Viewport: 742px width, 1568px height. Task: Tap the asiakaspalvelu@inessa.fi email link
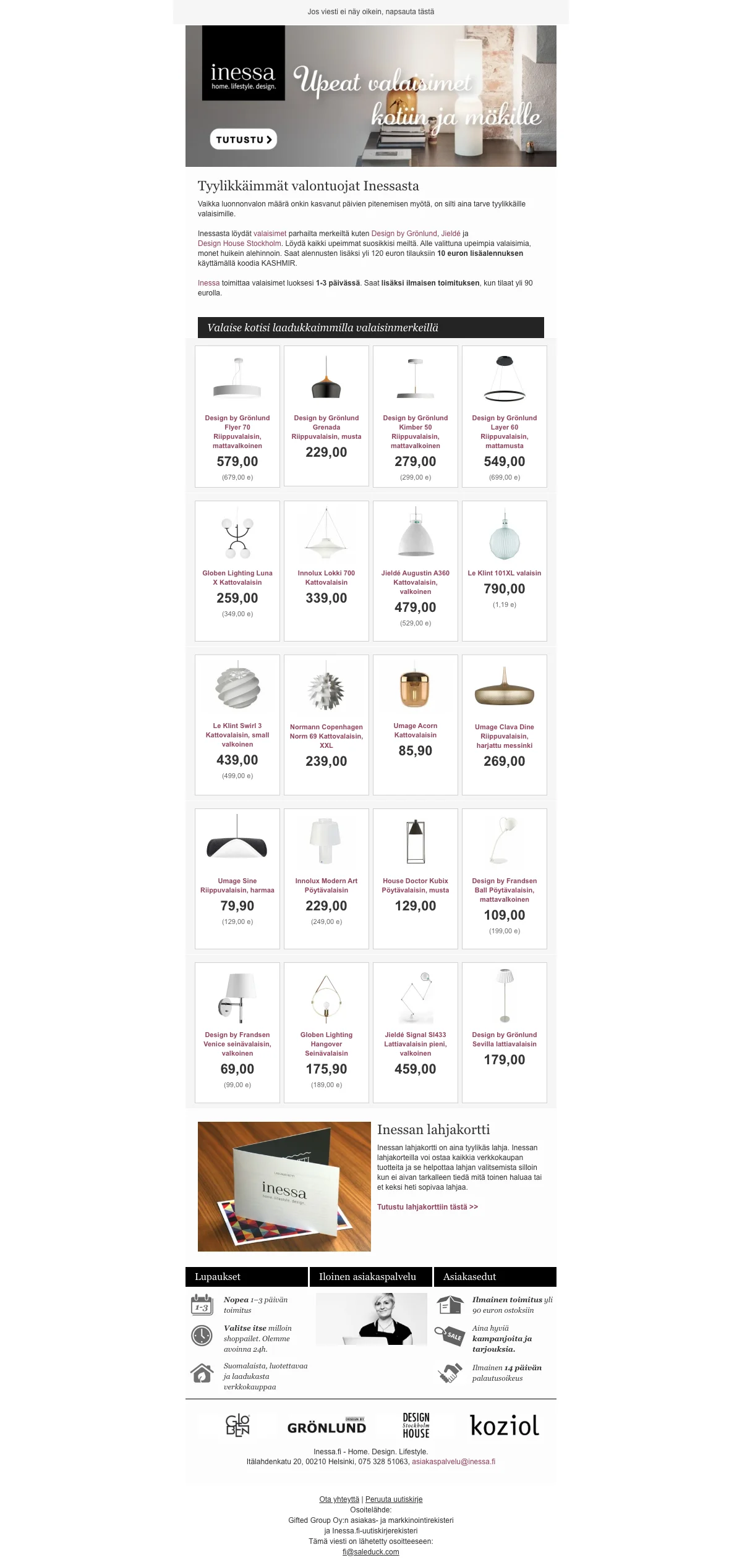[x=453, y=1462]
